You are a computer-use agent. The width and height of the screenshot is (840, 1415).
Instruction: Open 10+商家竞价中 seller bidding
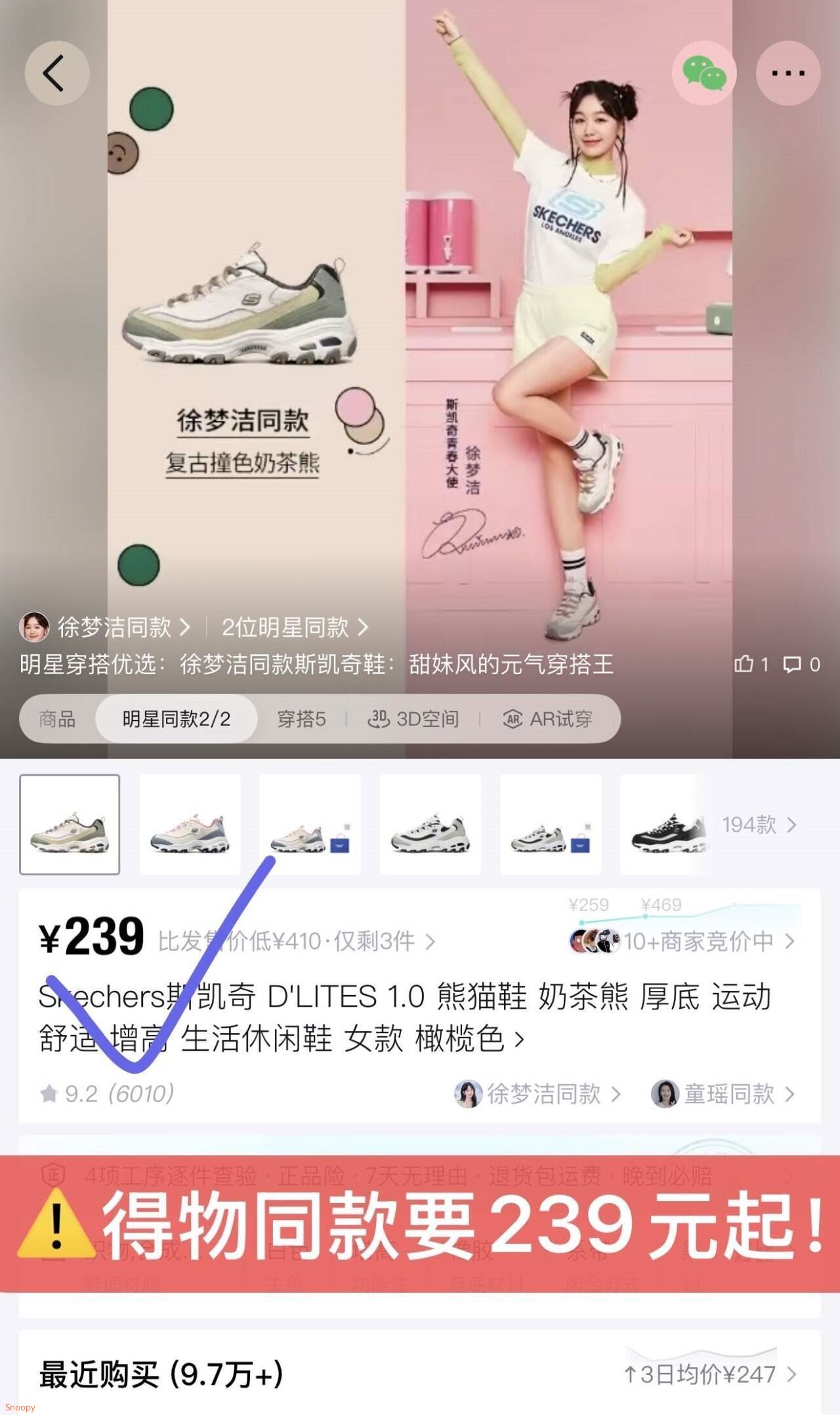pos(682,941)
